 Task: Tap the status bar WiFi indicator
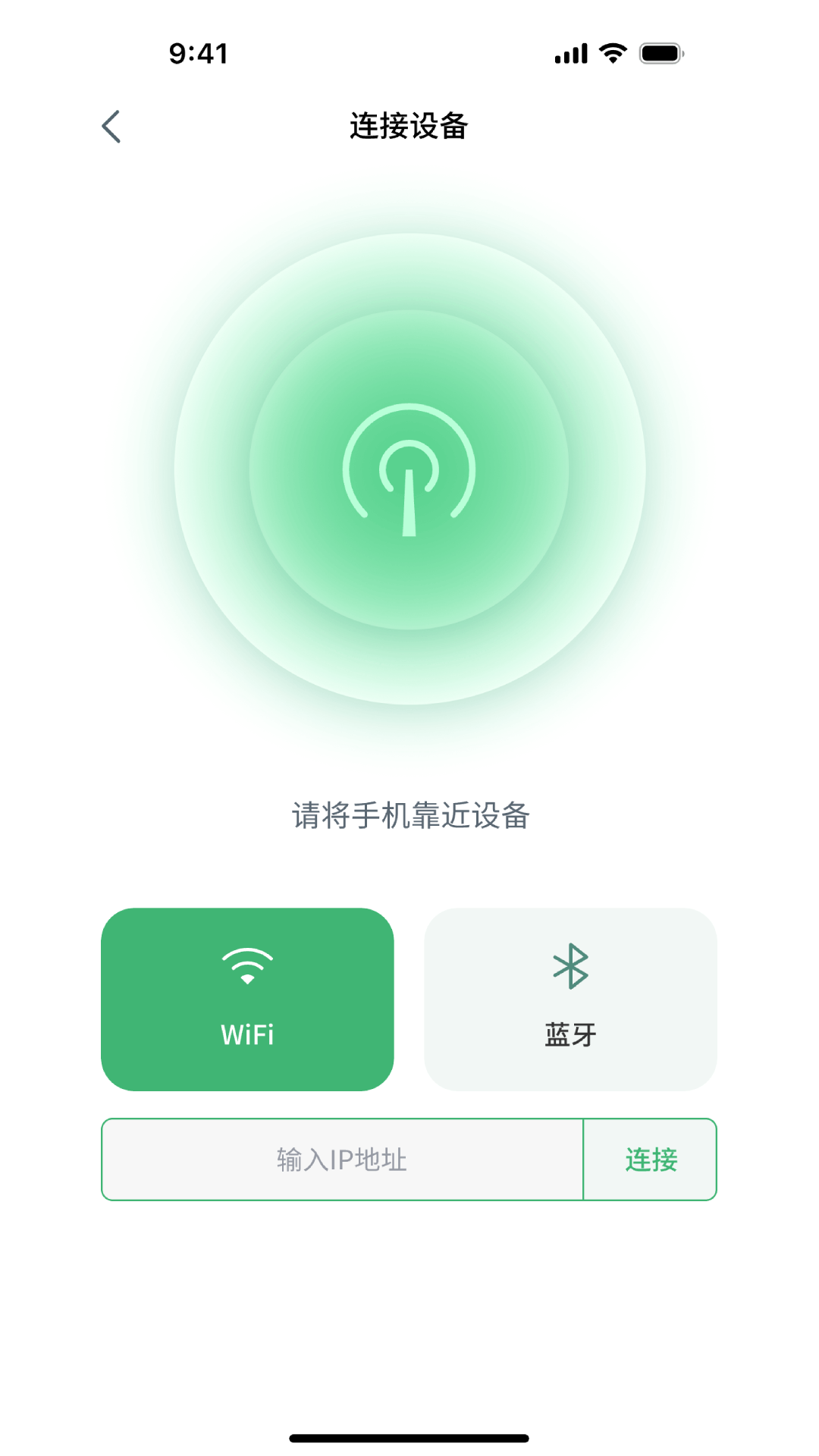[611, 52]
